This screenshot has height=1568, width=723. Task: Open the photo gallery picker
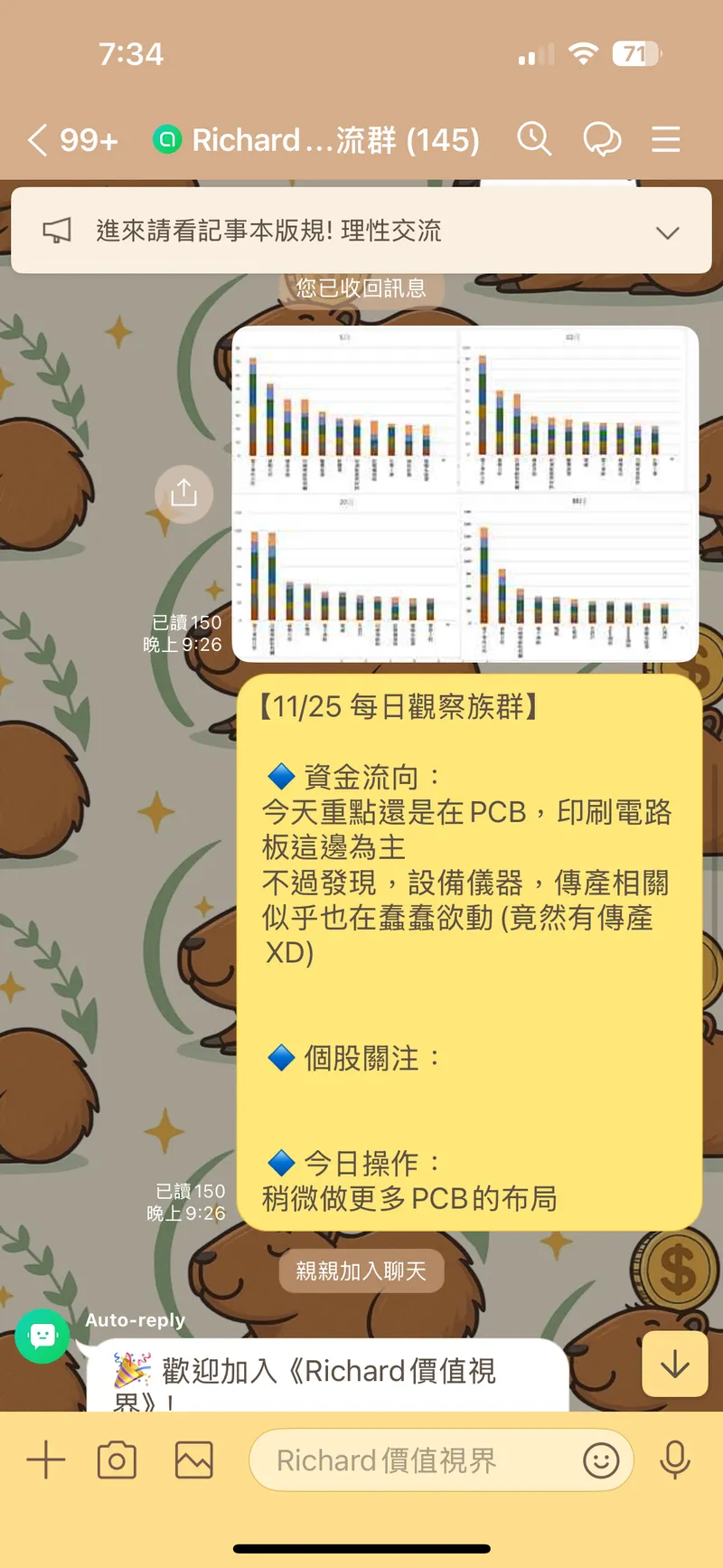point(193,1460)
